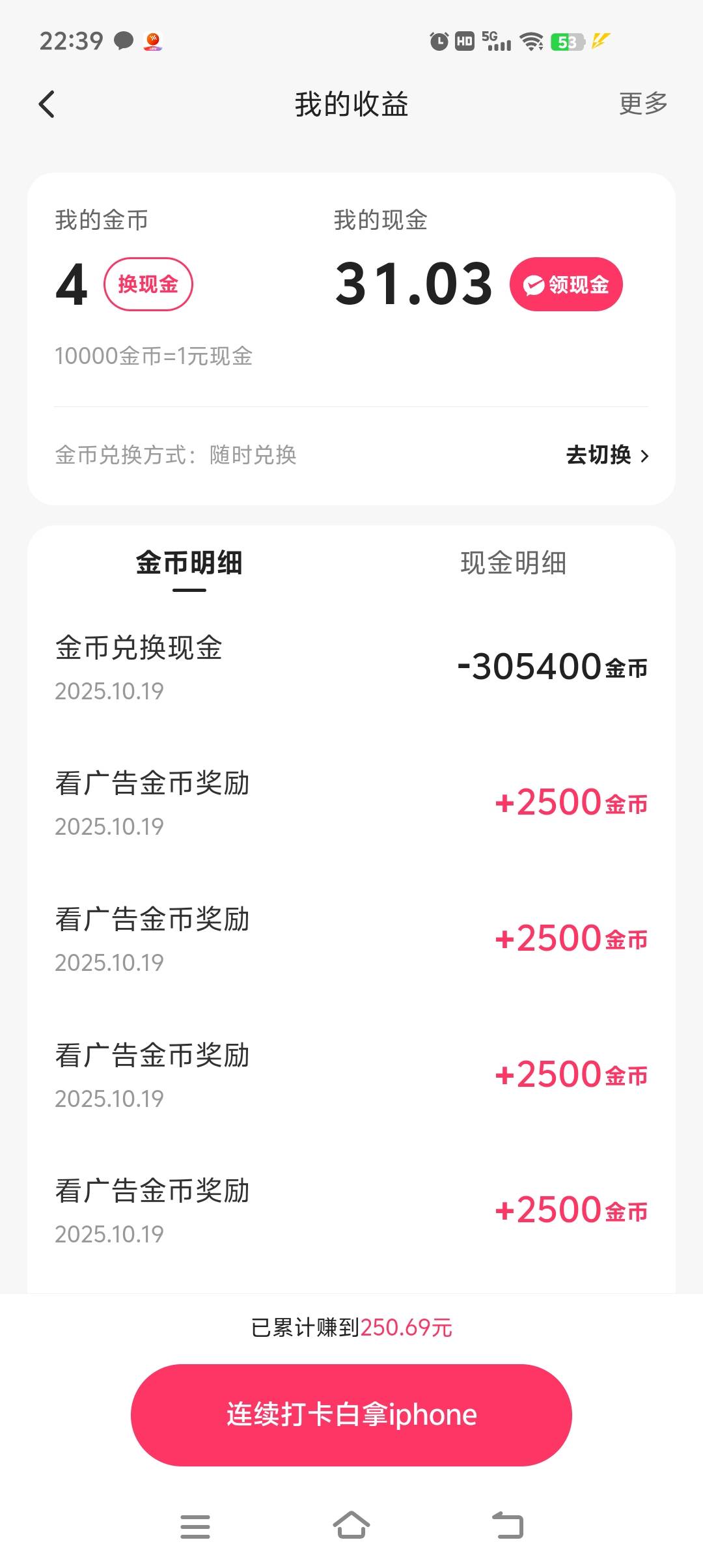Open the system recent apps menu
703x1568 pixels.
pos(195,1526)
